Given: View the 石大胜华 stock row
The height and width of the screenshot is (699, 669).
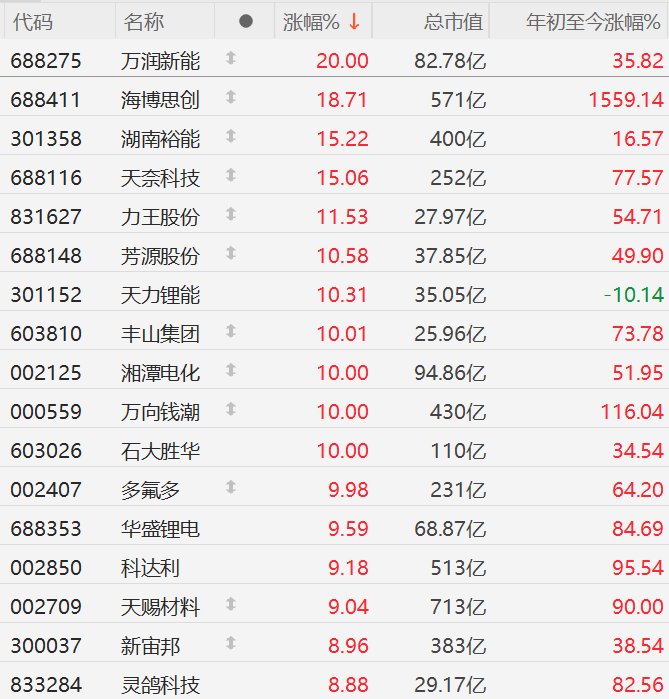Looking at the screenshot, I should click(x=160, y=451).
